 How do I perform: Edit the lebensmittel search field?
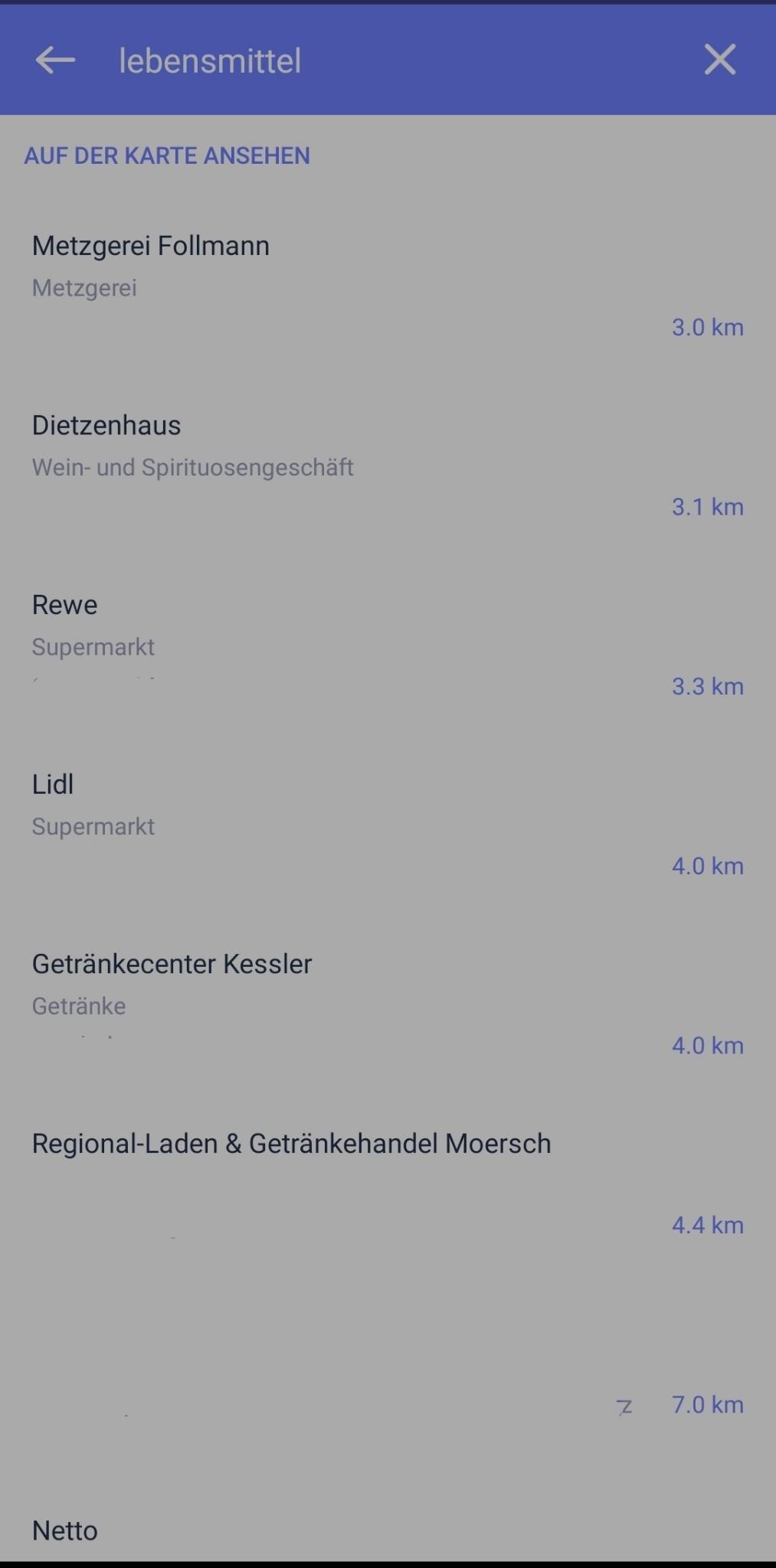pyautogui.click(x=383, y=61)
